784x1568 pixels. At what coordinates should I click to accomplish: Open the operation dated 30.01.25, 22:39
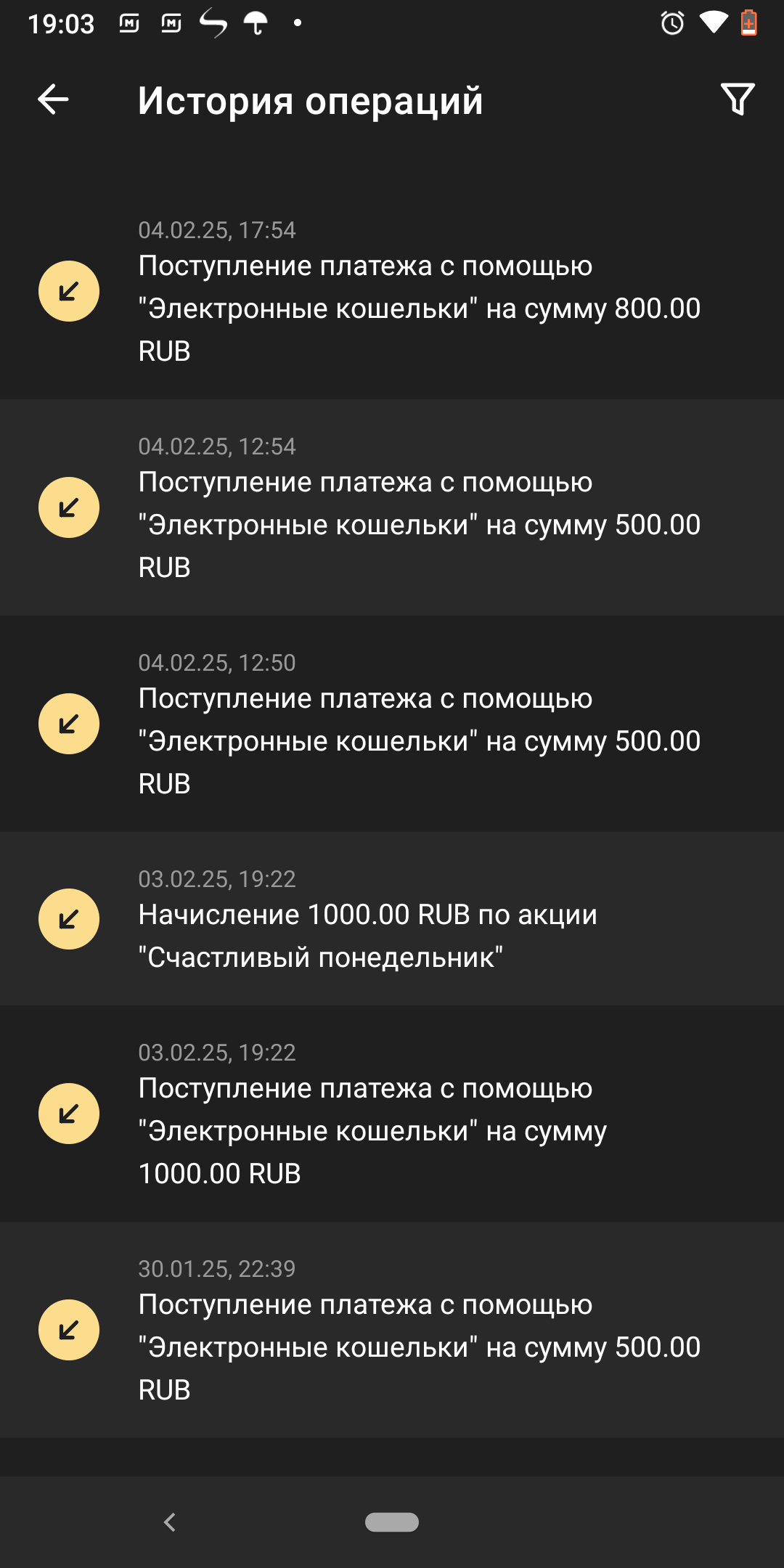point(392,1331)
